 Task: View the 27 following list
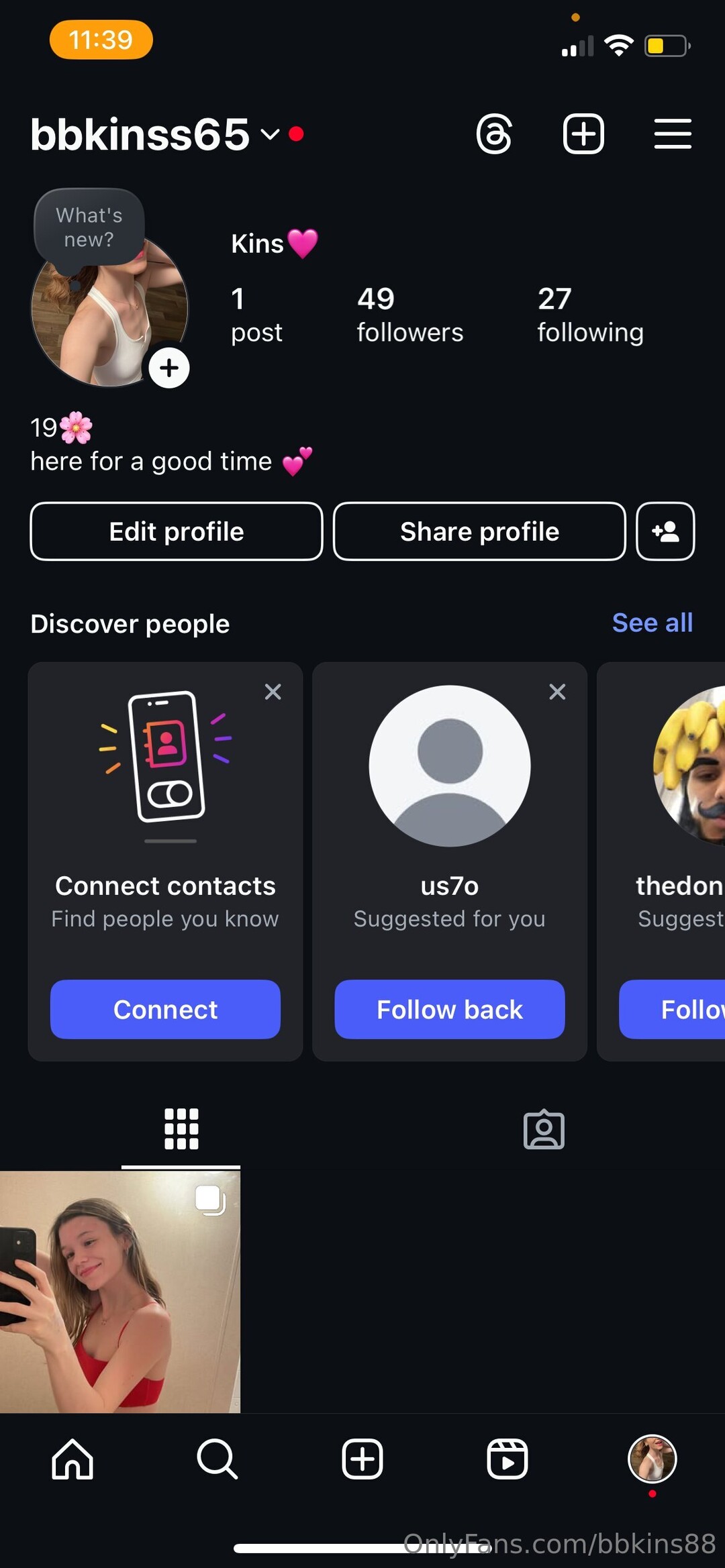(589, 315)
